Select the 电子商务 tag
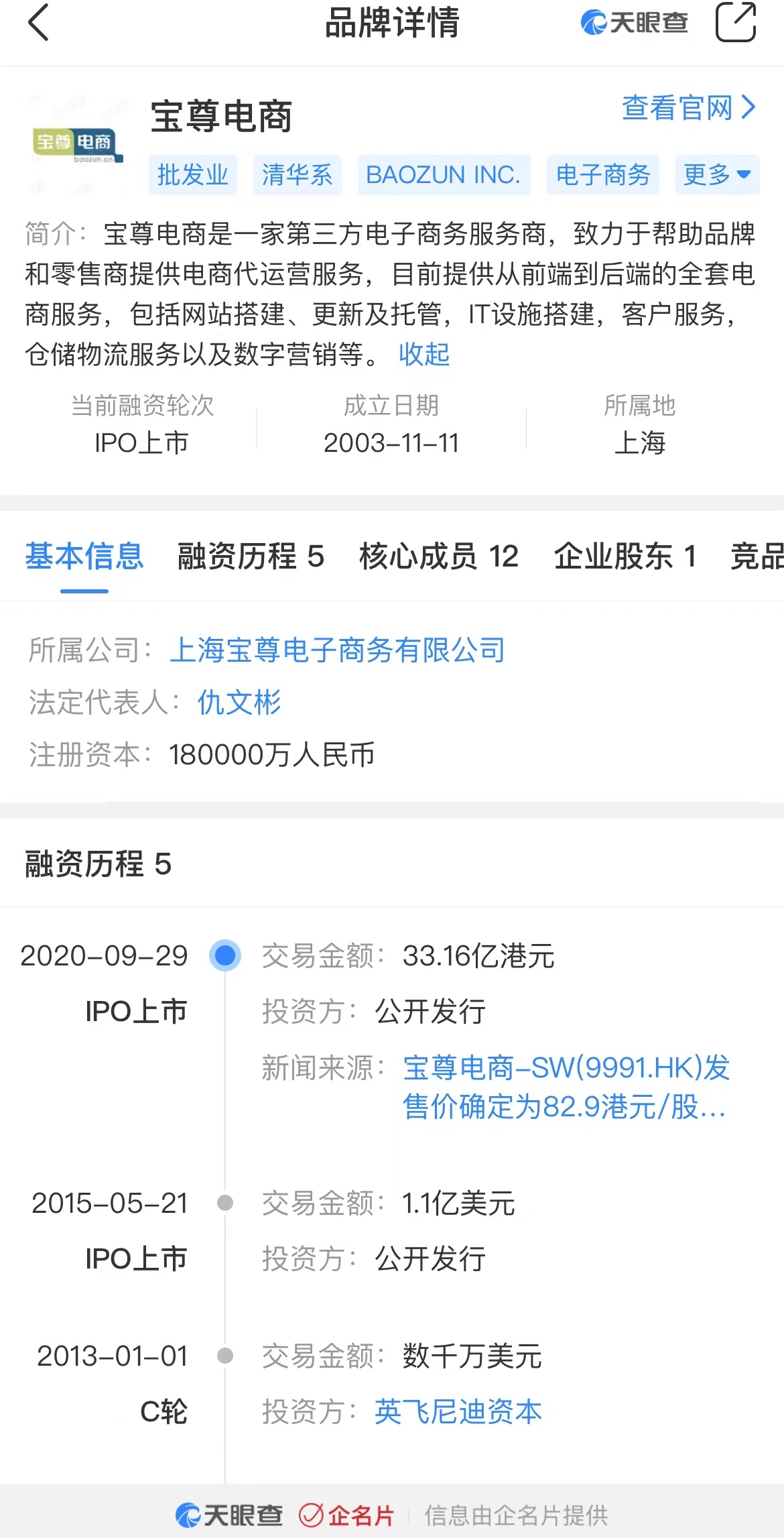 [x=602, y=175]
